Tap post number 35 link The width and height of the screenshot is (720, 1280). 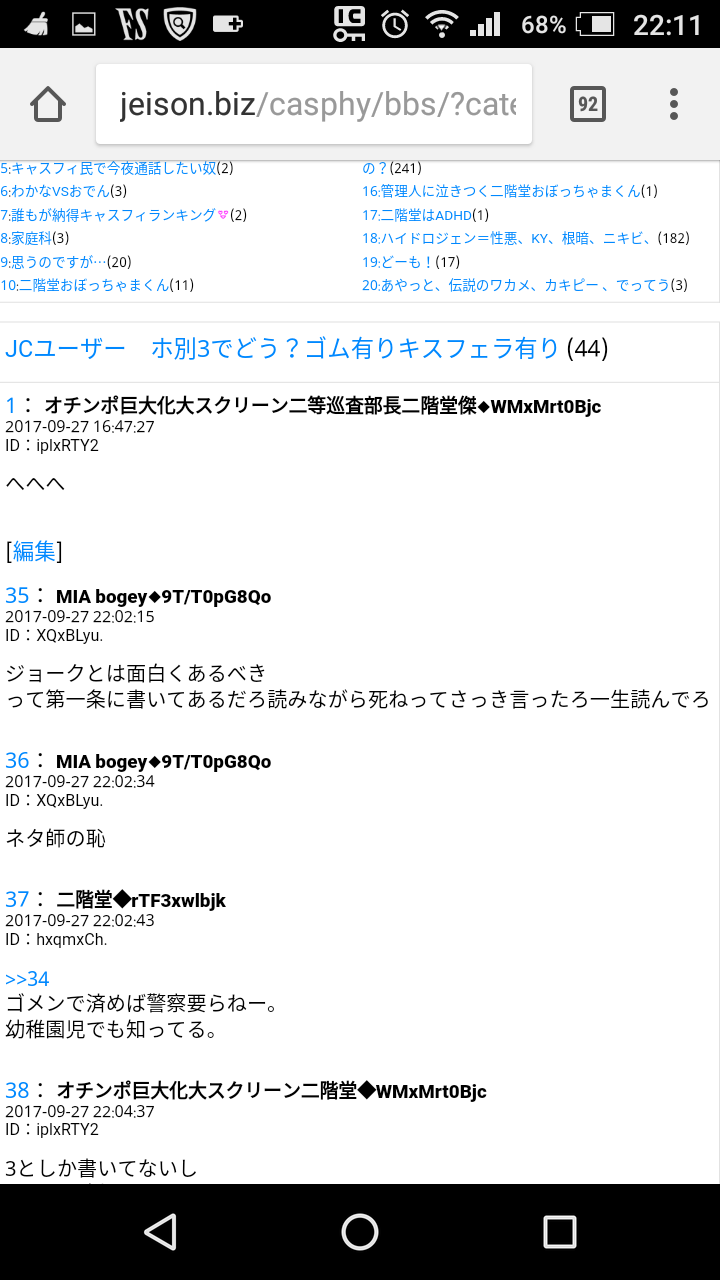pyautogui.click(x=17, y=596)
